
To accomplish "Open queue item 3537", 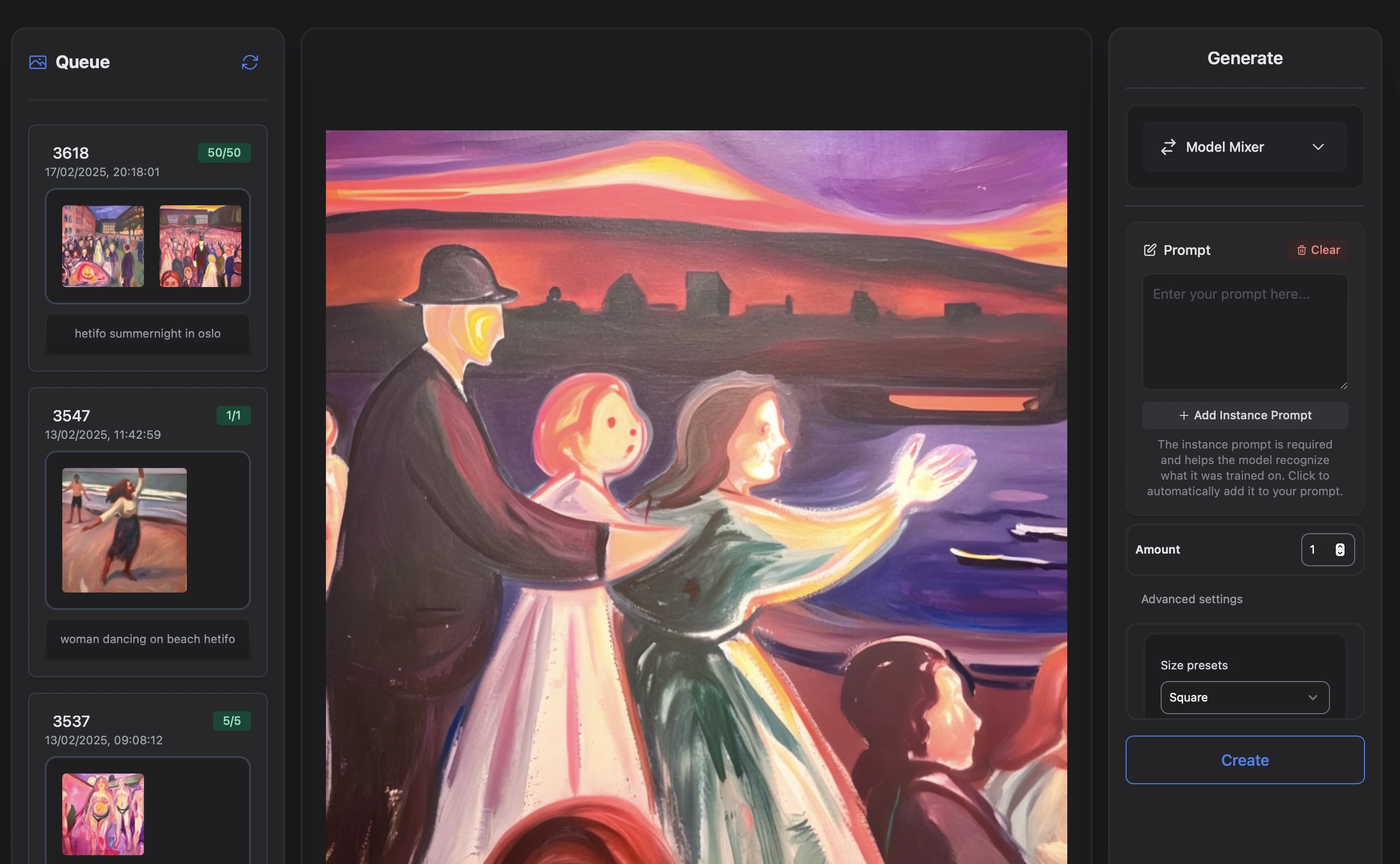I will click(72, 721).
